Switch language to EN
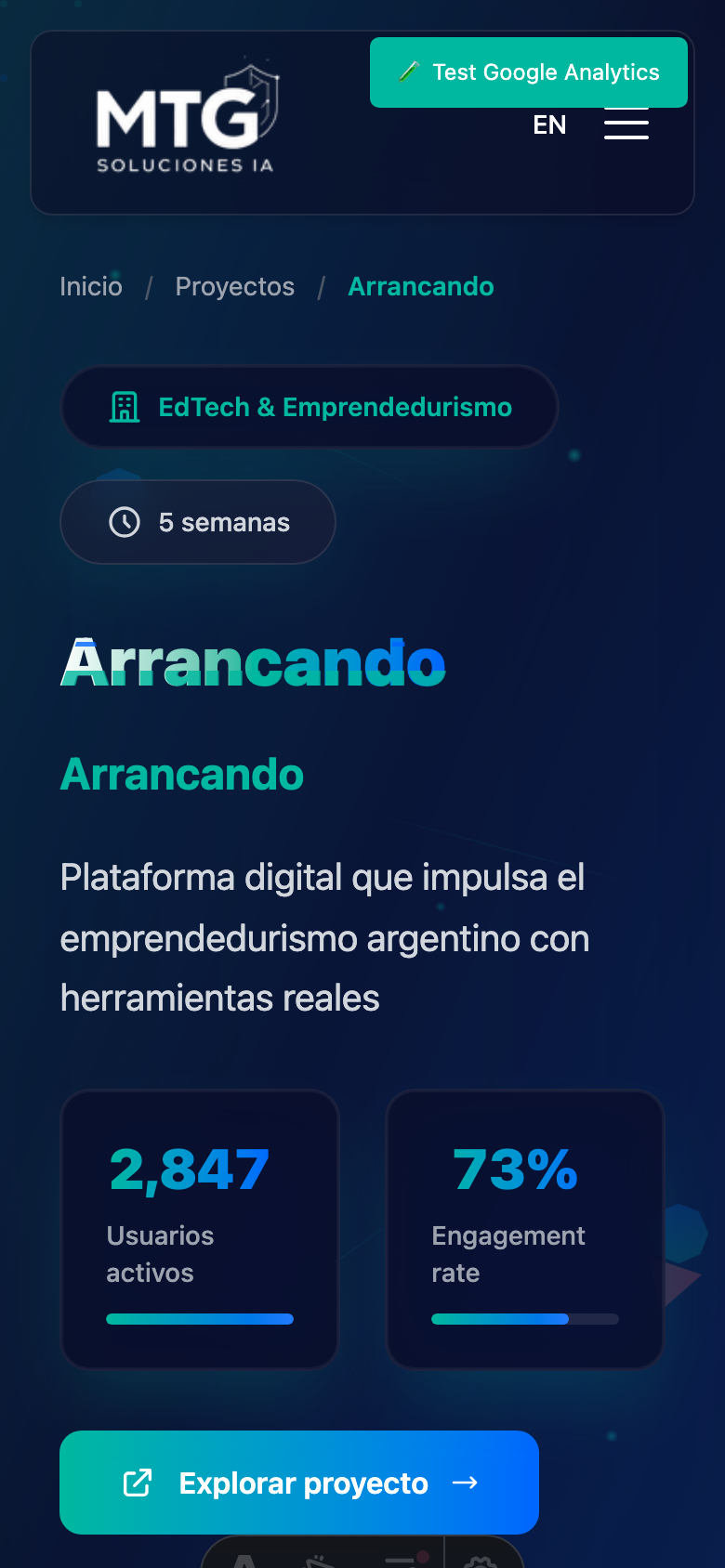Viewport: 725px width, 1568px height. 549,125
